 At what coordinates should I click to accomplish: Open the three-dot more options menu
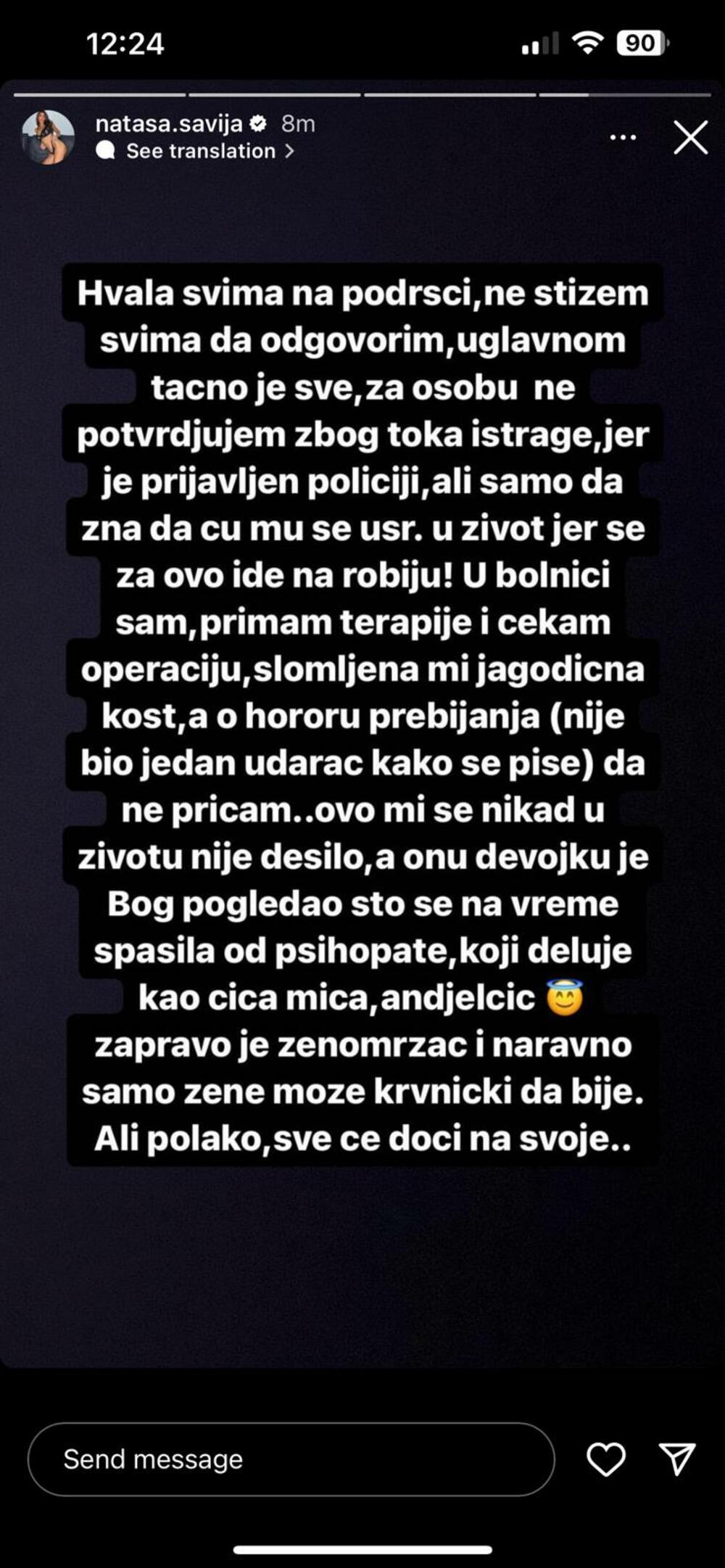click(623, 137)
